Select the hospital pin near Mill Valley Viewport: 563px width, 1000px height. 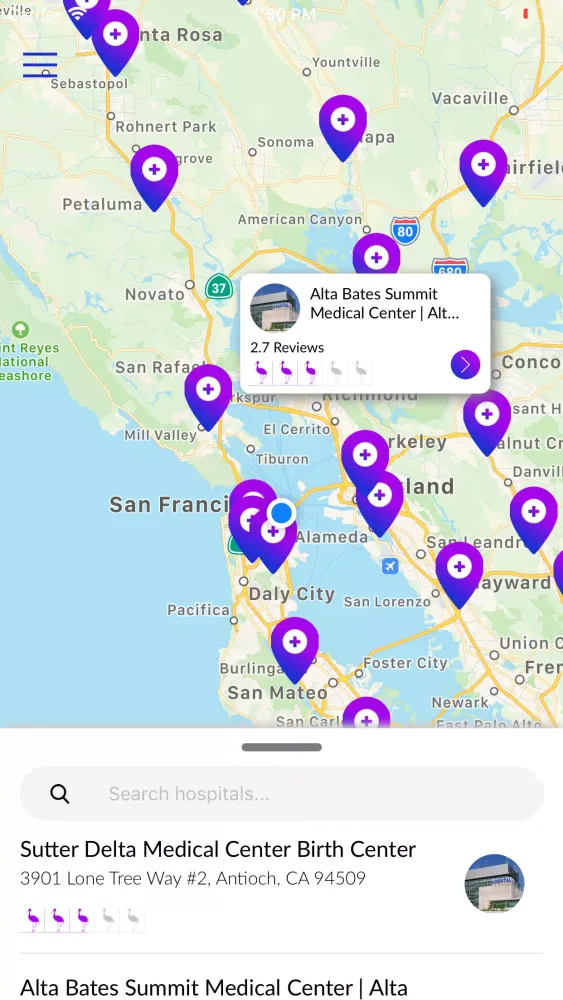[208, 397]
